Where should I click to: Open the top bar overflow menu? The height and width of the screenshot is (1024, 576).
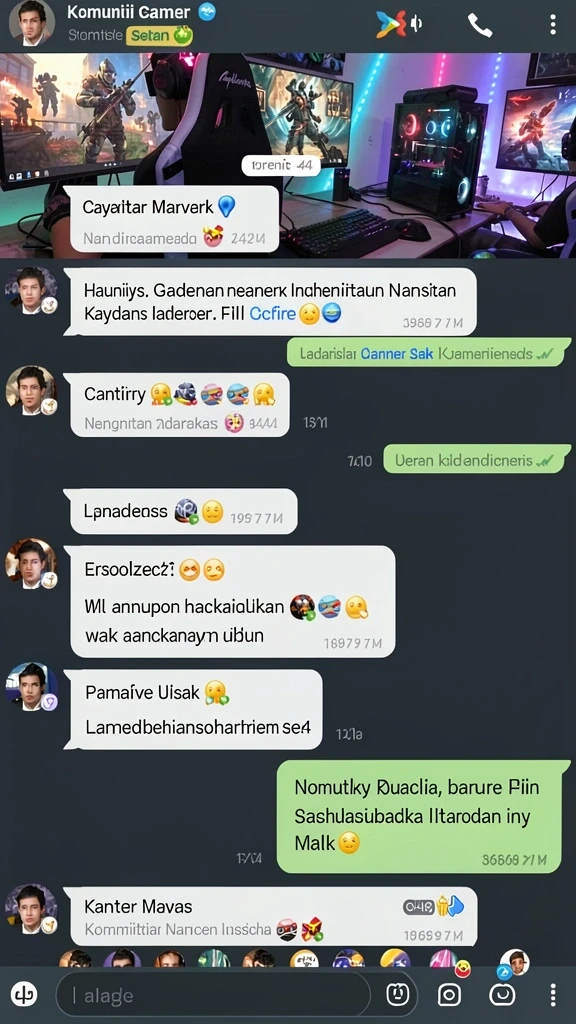tap(552, 25)
